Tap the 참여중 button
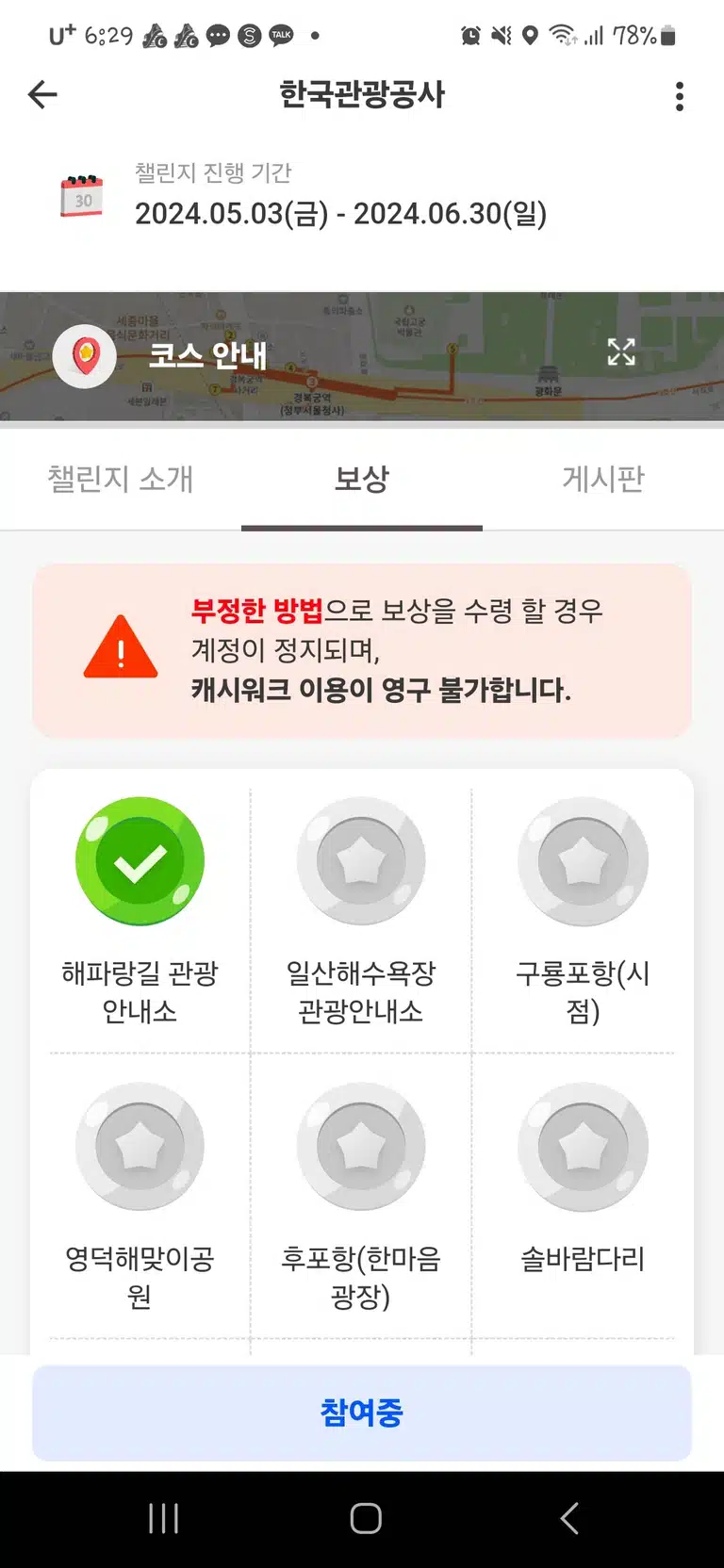724x1568 pixels. point(362,1413)
